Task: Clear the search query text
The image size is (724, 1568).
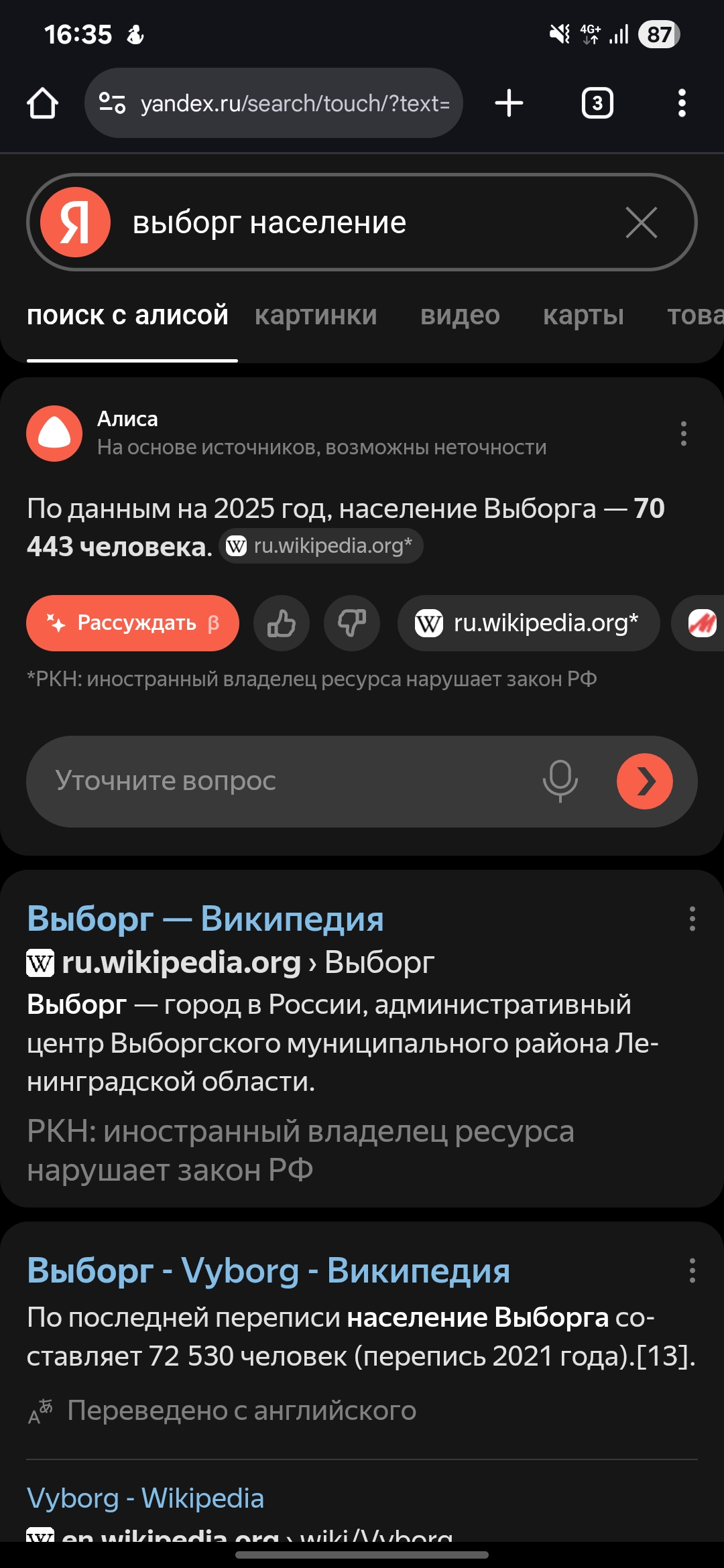Action: [x=641, y=222]
